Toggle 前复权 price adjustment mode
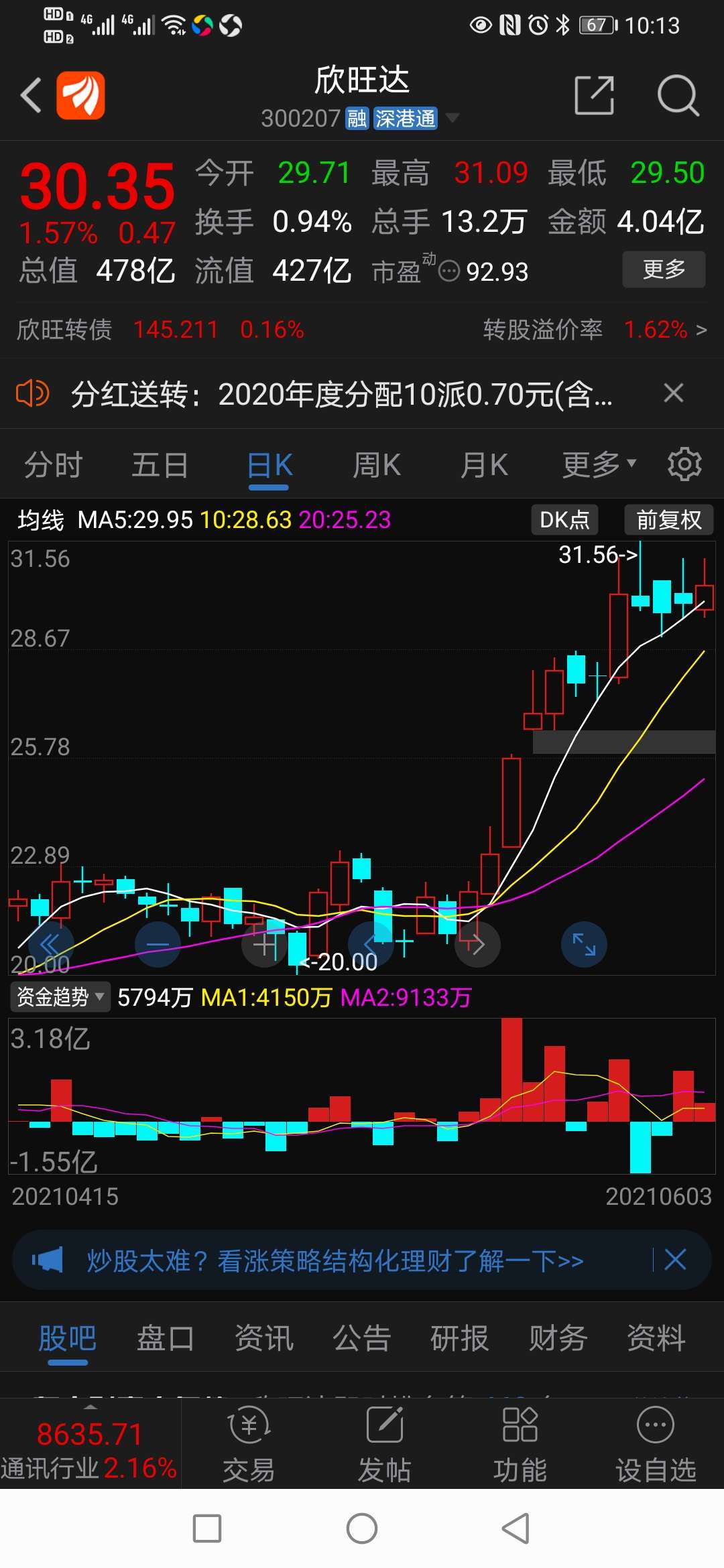 (x=667, y=519)
